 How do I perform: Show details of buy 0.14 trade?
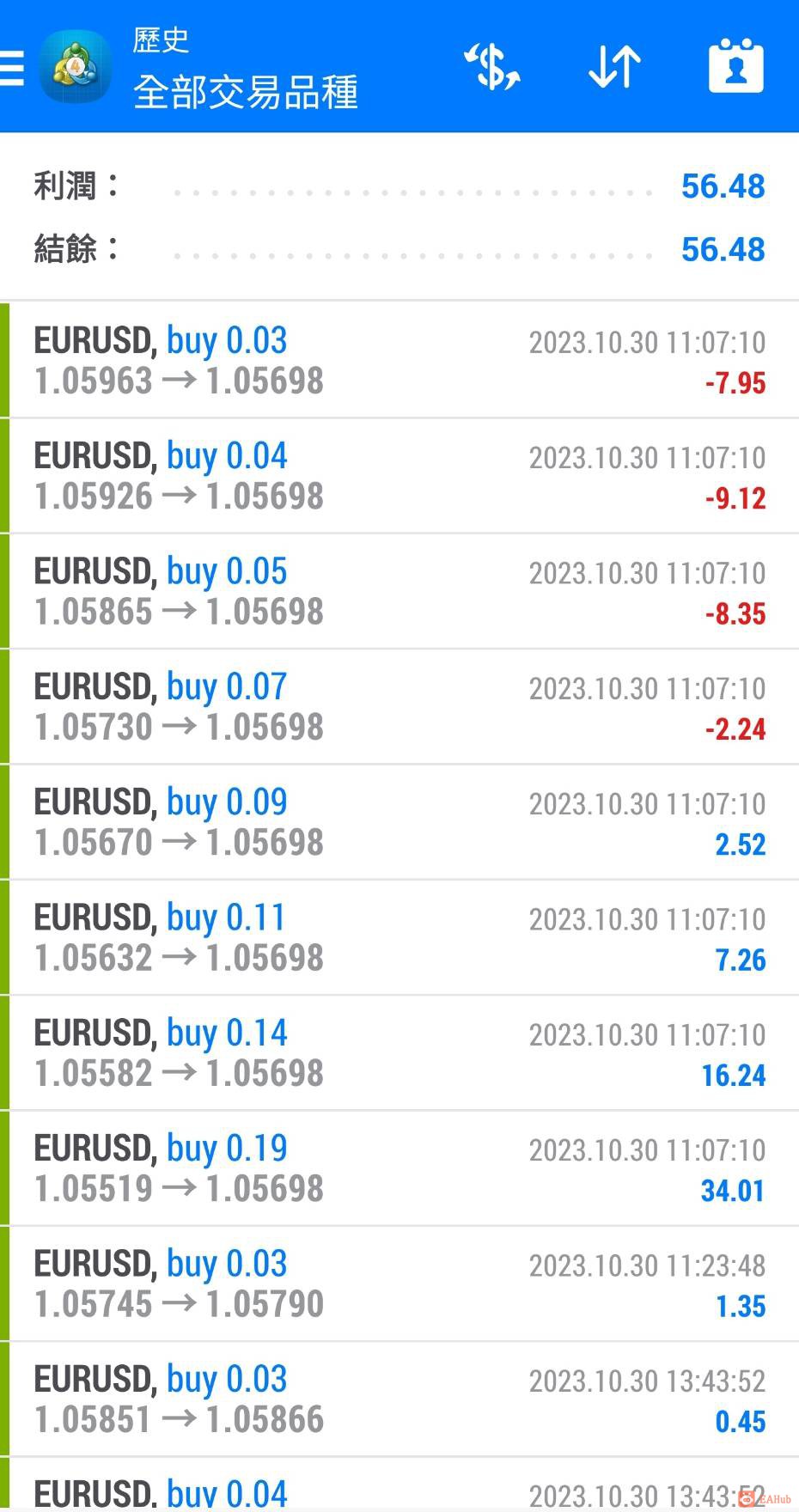[x=399, y=1052]
